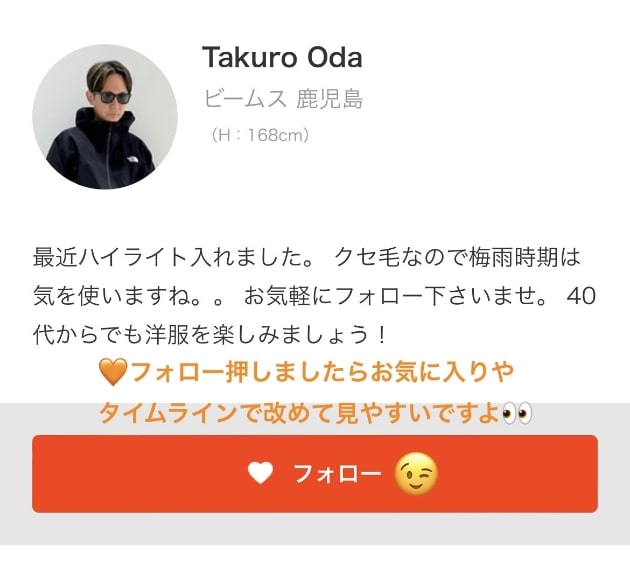Viewport: 630px width, 574px height.
Task: Open Takuro Oda's profile photo
Action: point(105,117)
